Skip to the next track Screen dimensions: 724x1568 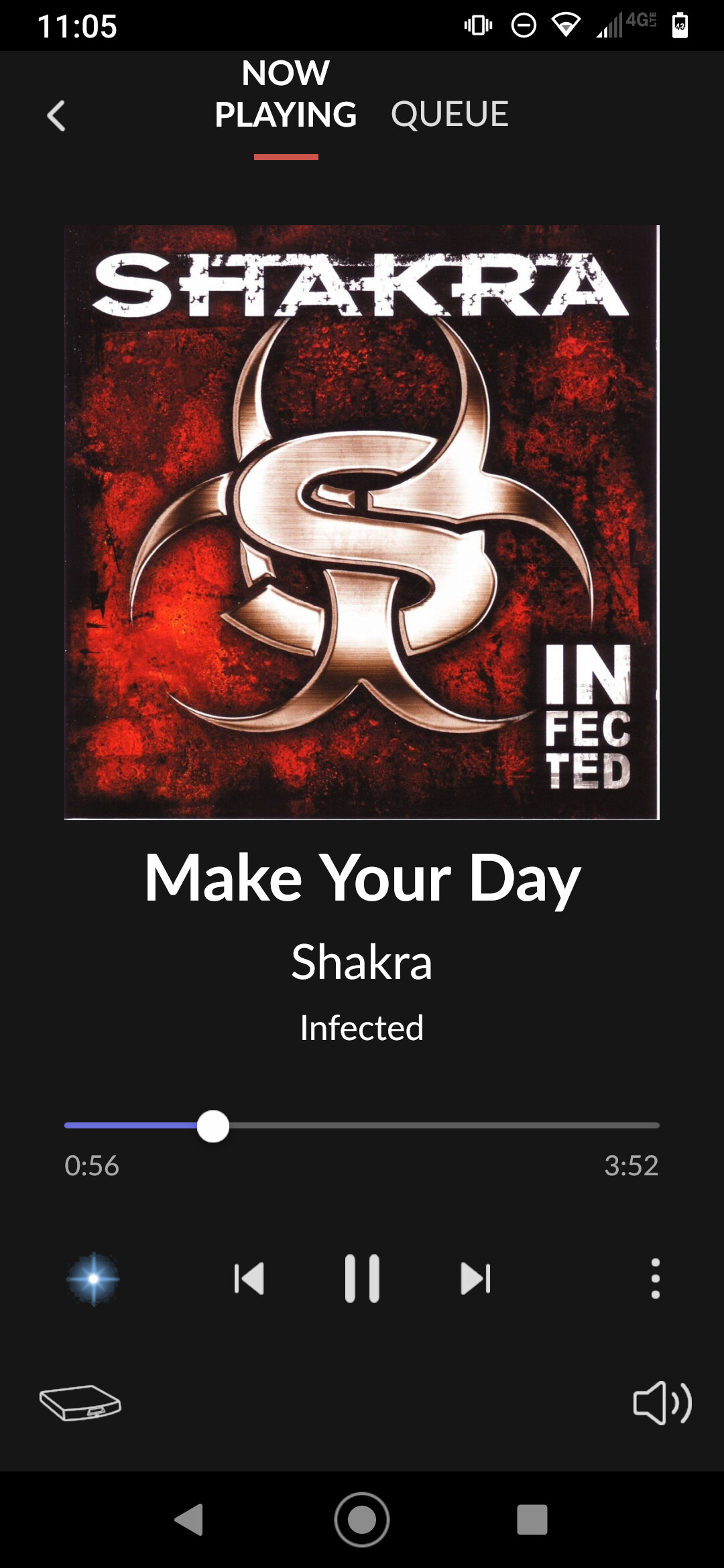[476, 1279]
